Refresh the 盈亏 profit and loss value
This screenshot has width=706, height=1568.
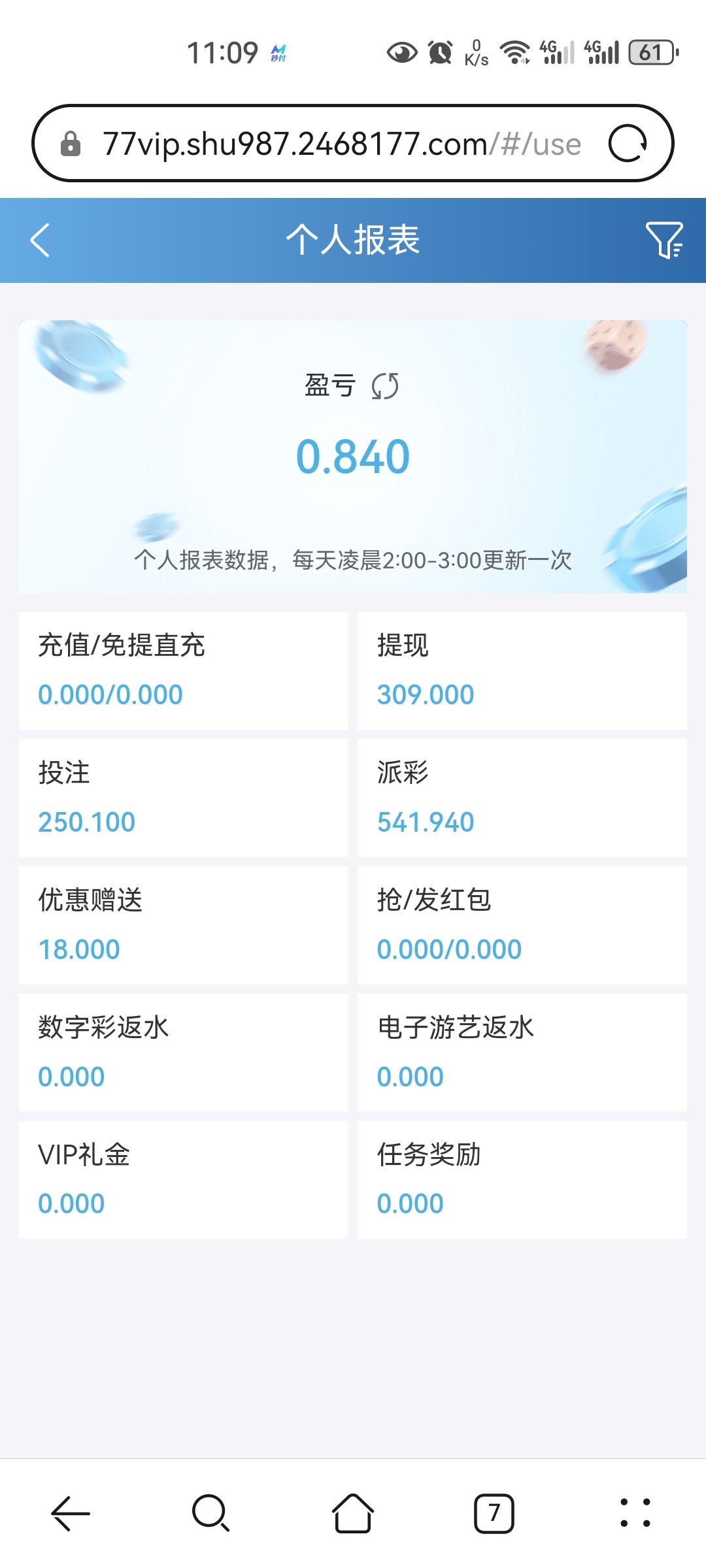click(384, 386)
